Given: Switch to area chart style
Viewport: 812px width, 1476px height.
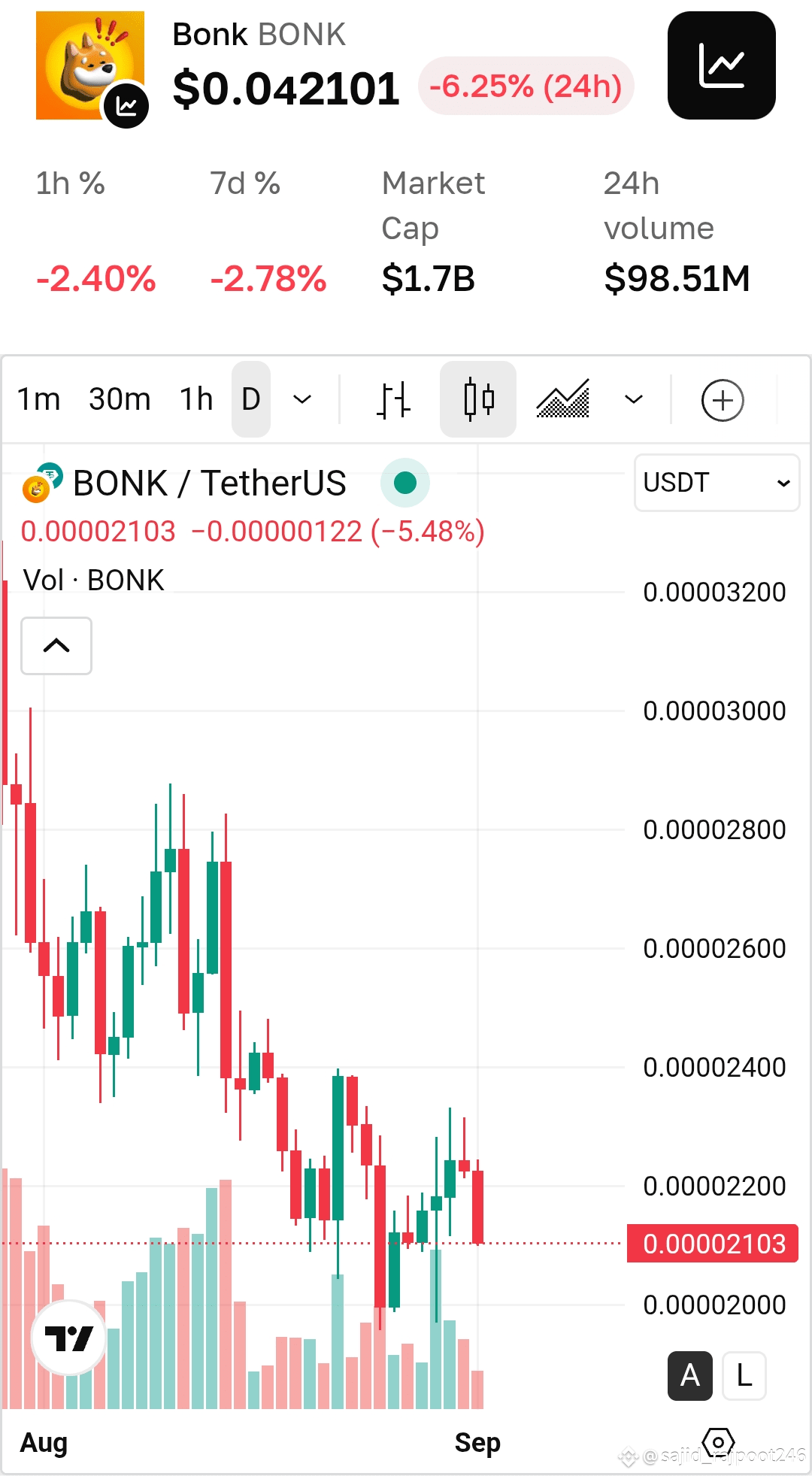Looking at the screenshot, I should tap(563, 399).
